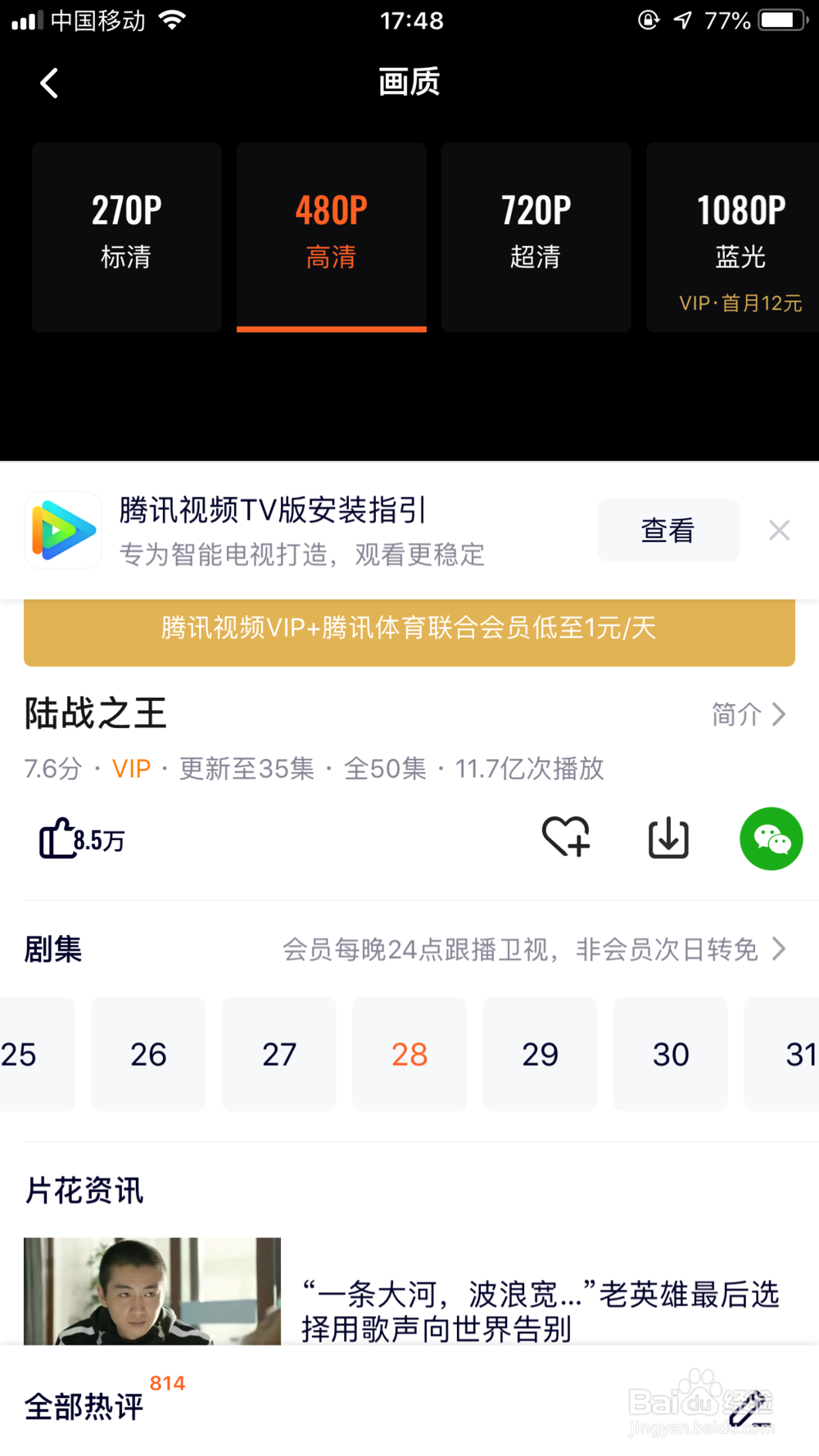Open the comment edit pencil icon
This screenshot has width=819, height=1456.
click(749, 1406)
